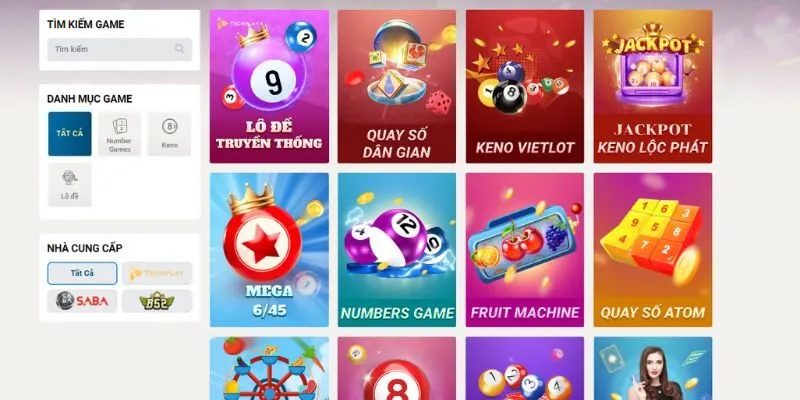
Task: Launch the Keno Vietlot game
Action: coord(525,86)
